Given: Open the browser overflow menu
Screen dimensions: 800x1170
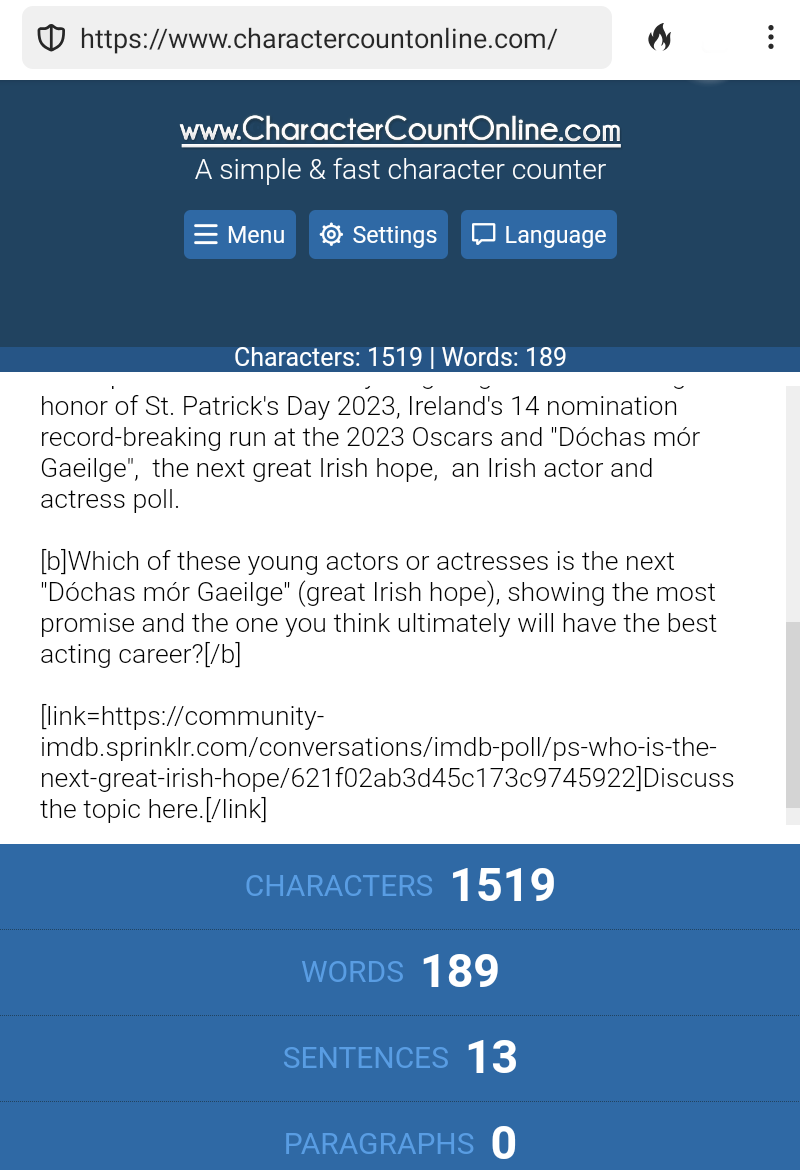Looking at the screenshot, I should 770,38.
